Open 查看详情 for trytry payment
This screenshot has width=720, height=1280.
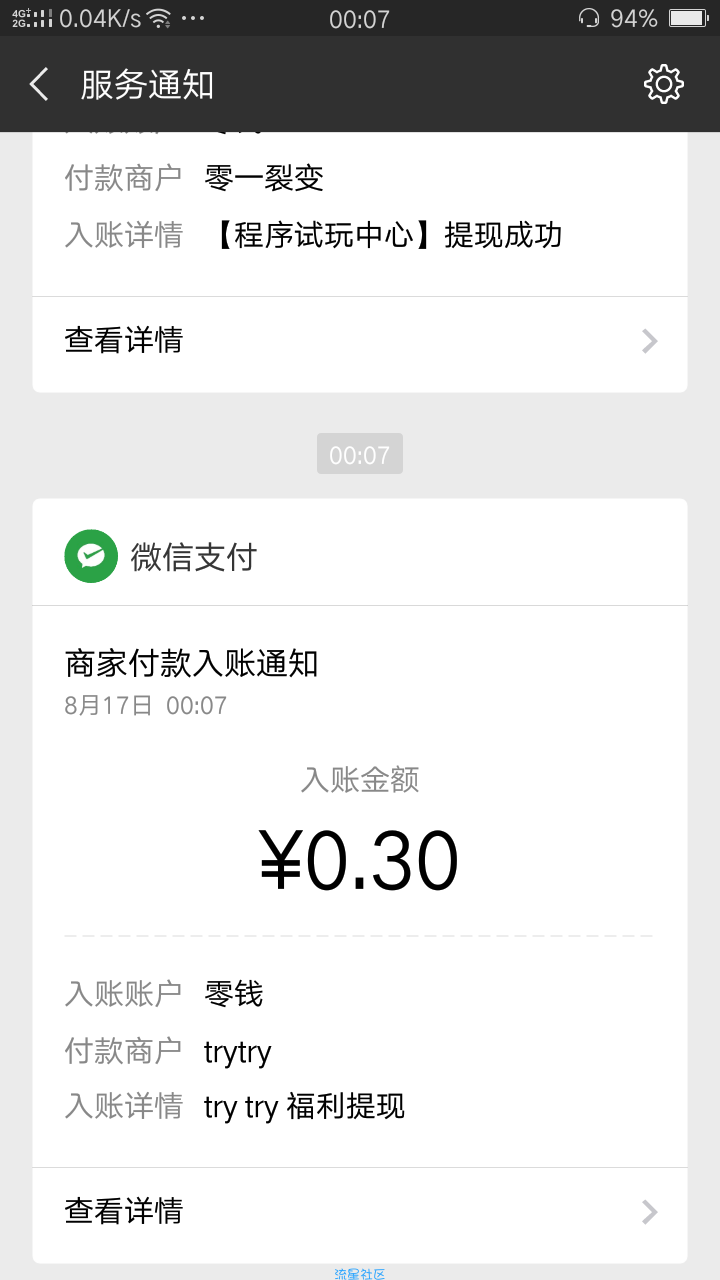(360, 1212)
